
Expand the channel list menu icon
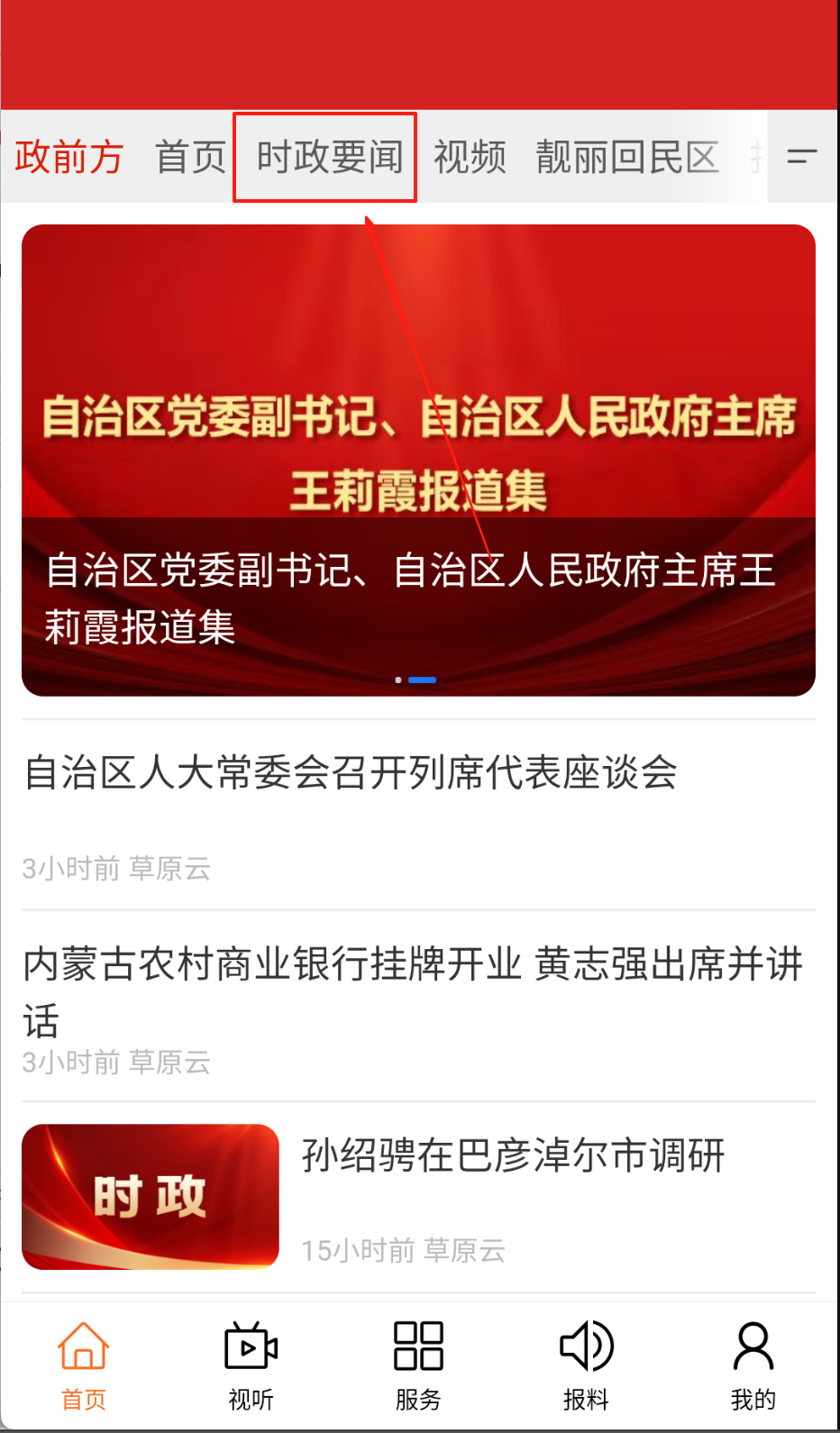801,157
